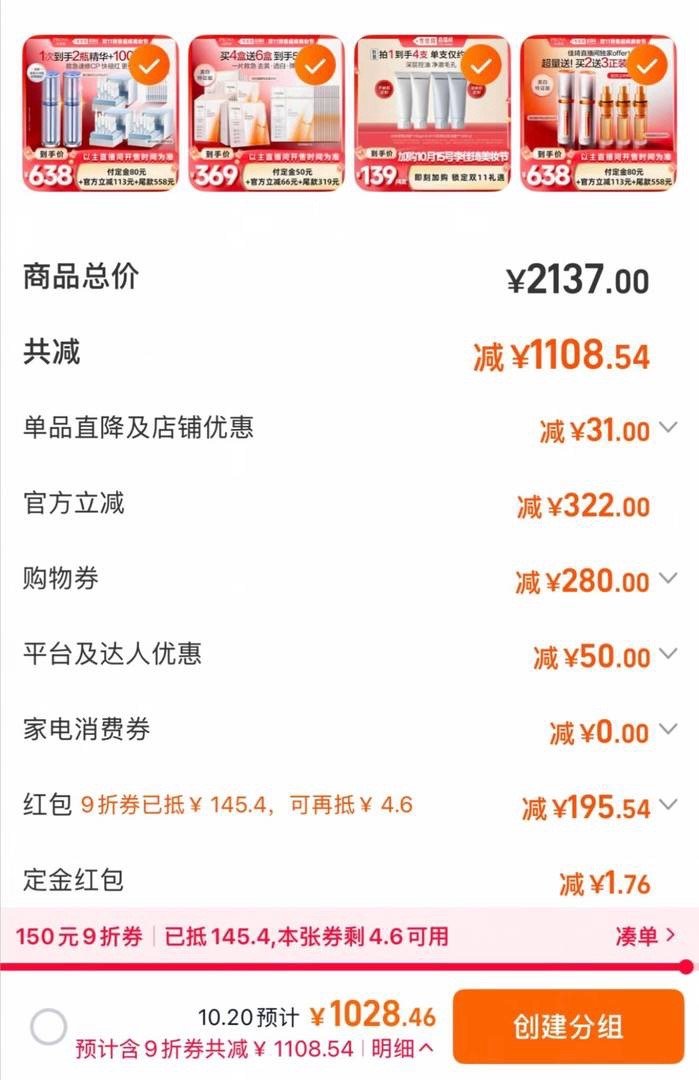Expand the 购物券 discount row
The image size is (699, 1080).
[x=668, y=580]
